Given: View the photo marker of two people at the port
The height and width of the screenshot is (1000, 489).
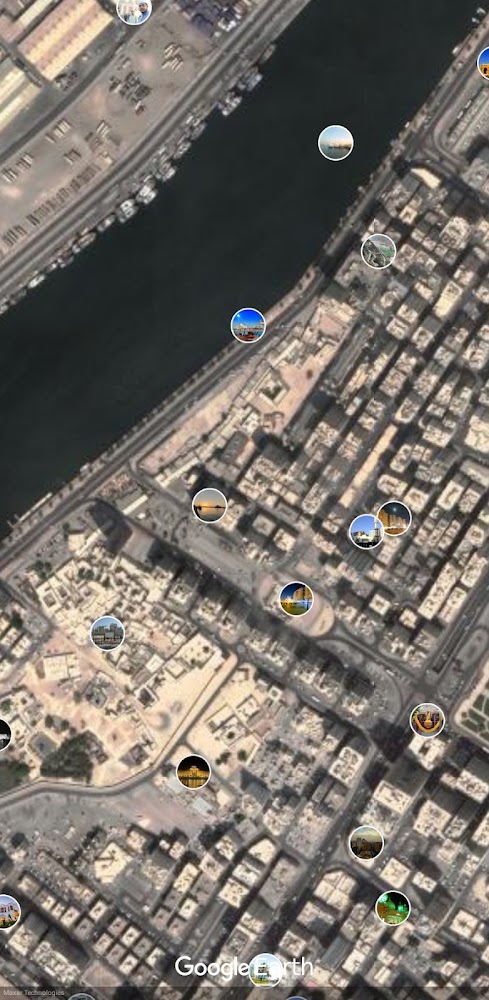Looking at the screenshot, I should pyautogui.click(x=135, y=9).
